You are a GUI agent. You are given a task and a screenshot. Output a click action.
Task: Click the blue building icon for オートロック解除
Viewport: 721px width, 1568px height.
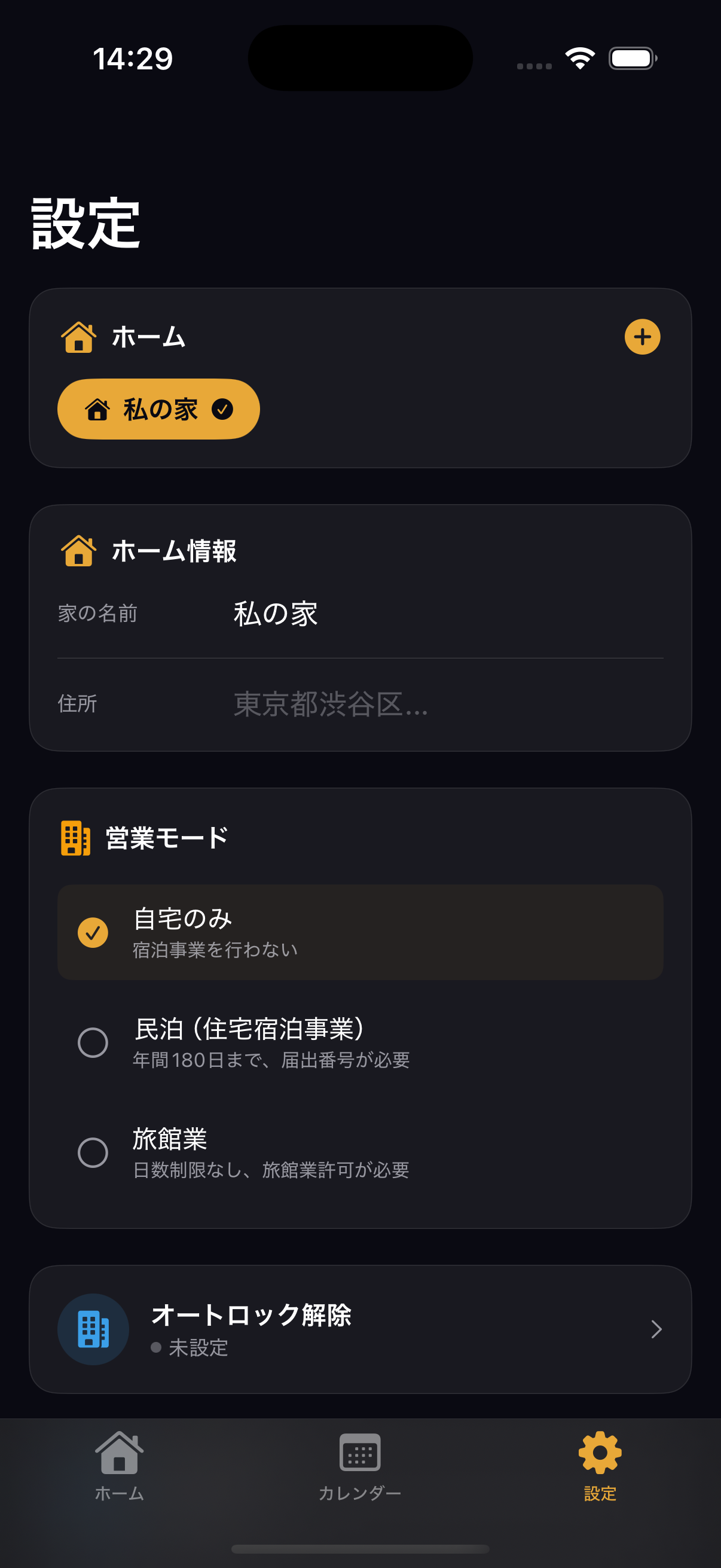93,1329
